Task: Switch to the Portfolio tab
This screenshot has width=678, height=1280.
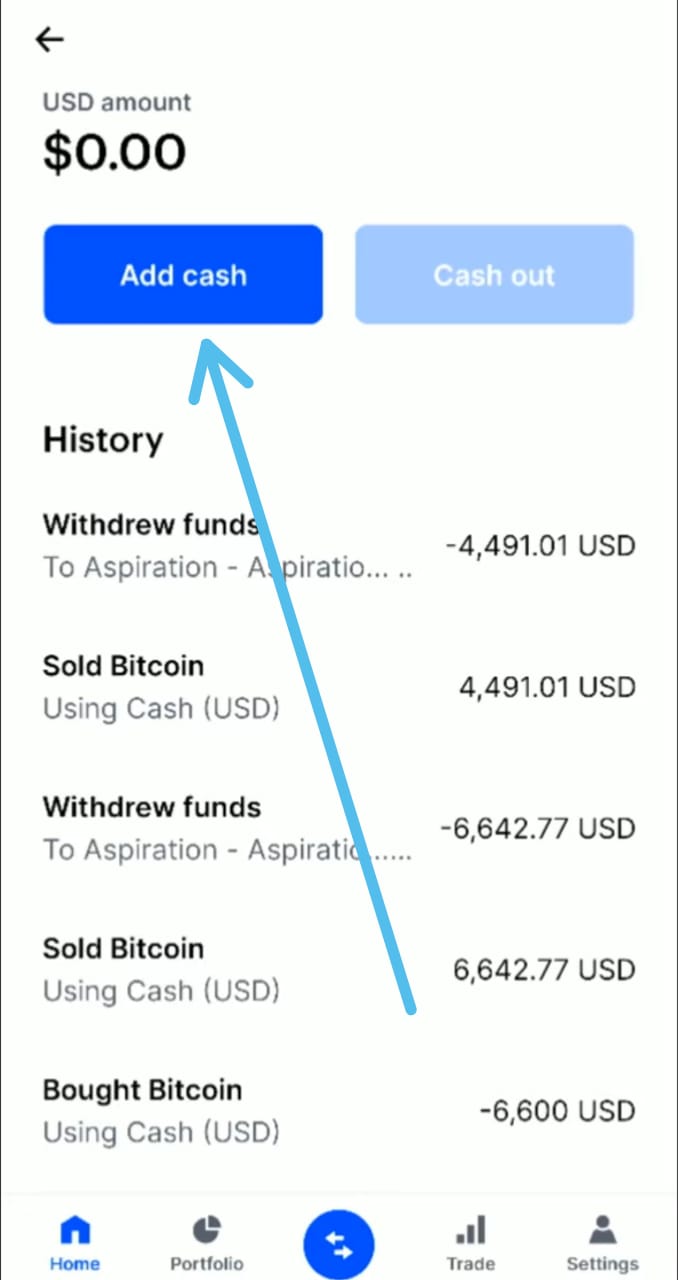Action: pyautogui.click(x=207, y=1243)
